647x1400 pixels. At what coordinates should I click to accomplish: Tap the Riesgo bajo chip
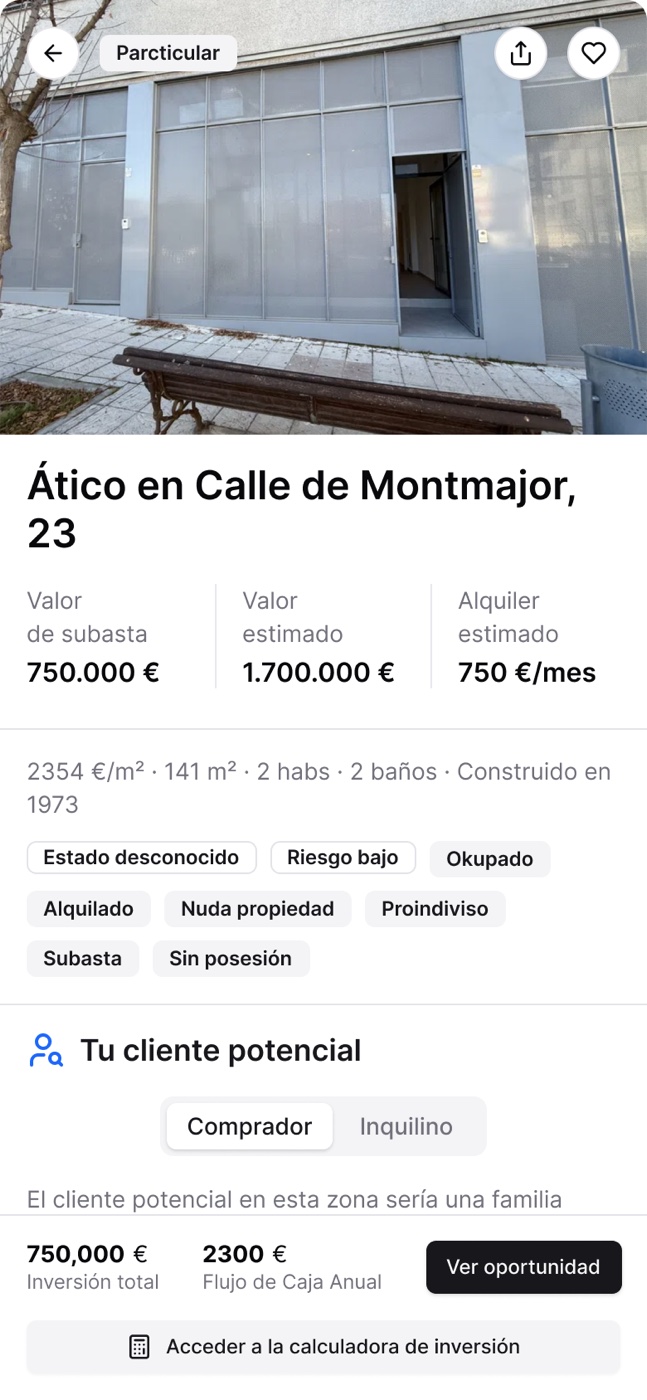[343, 858]
